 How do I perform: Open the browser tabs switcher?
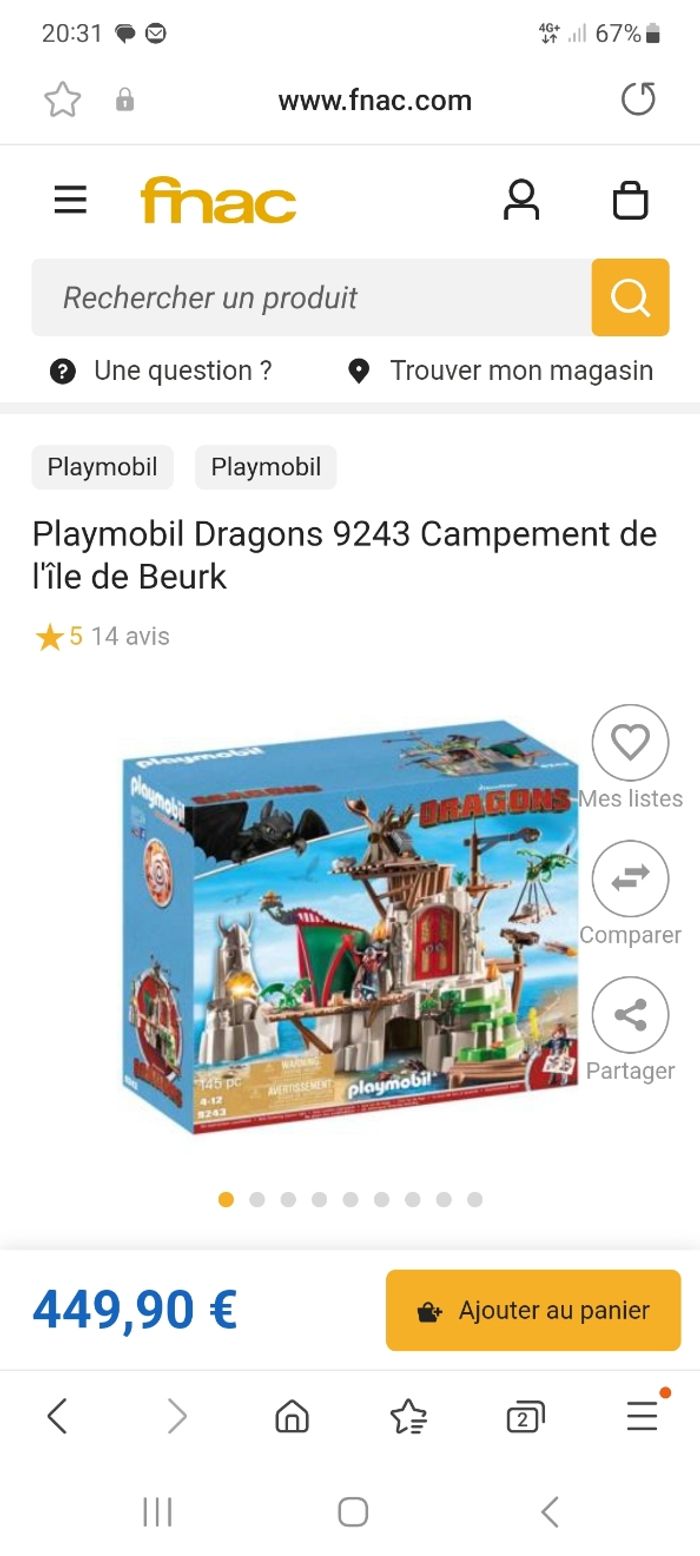(x=525, y=1416)
